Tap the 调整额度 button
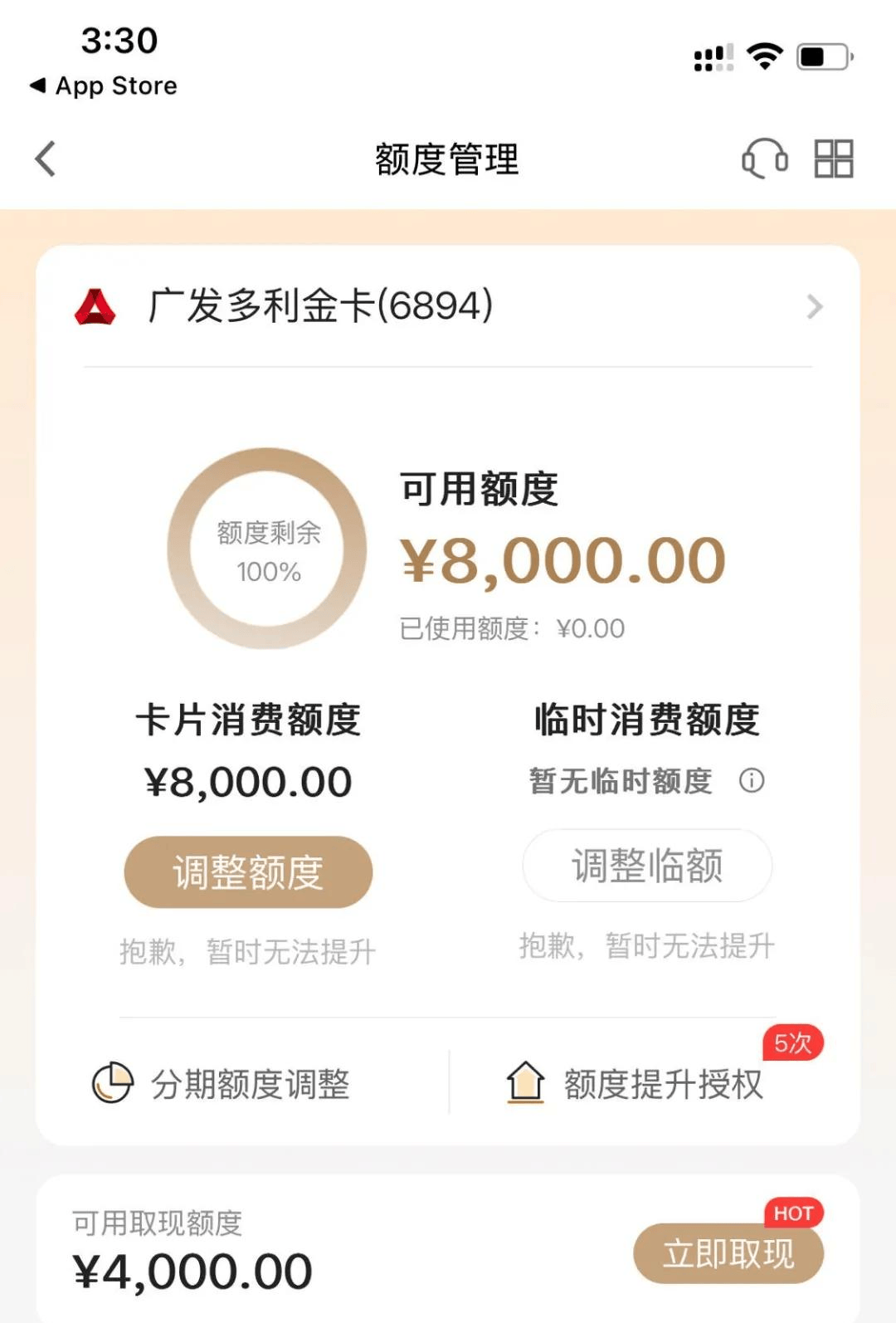 tap(248, 872)
